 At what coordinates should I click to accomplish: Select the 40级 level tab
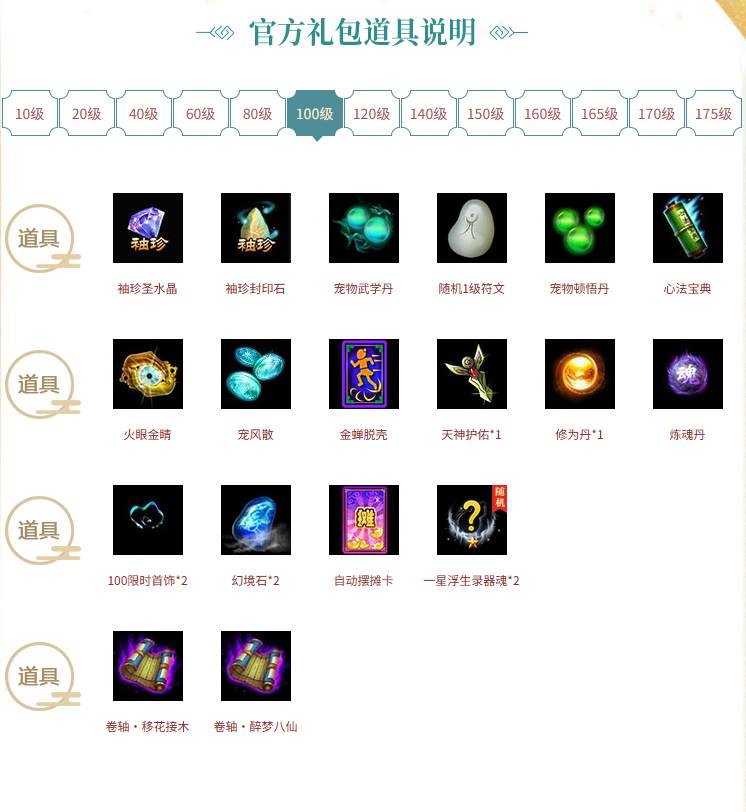pos(144,114)
